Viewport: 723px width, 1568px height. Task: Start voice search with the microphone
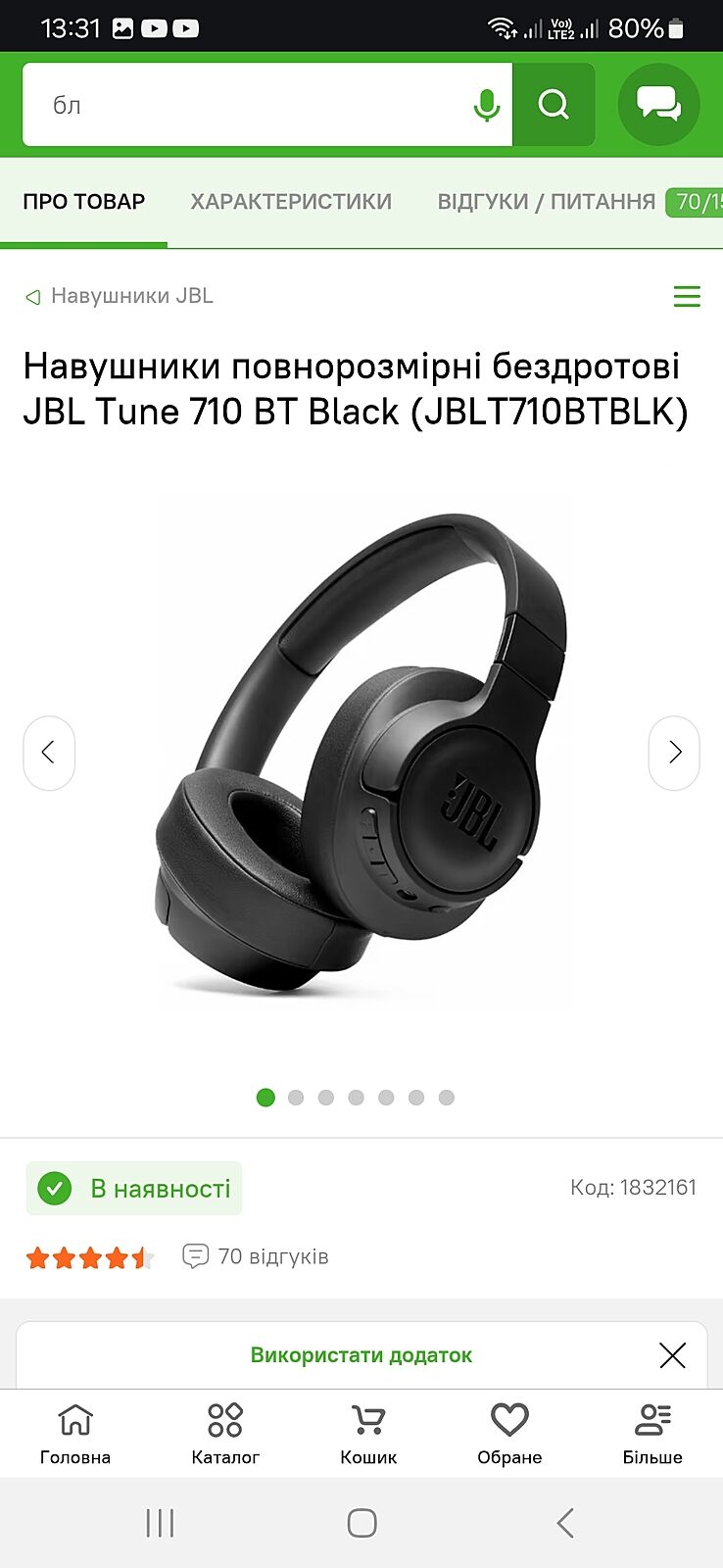tap(487, 105)
